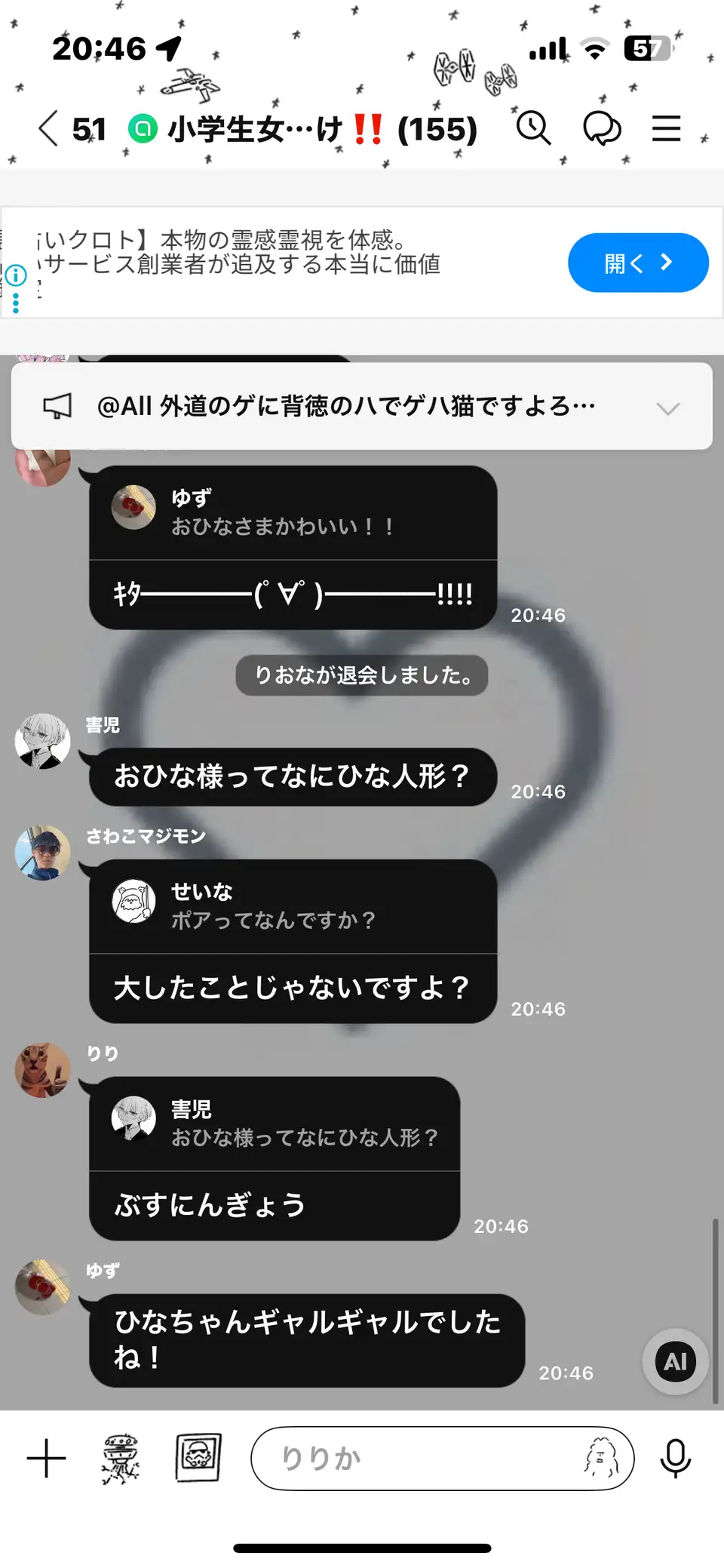The height and width of the screenshot is (1568, 724).
Task: Tap the floating AI button
Action: (x=675, y=1361)
